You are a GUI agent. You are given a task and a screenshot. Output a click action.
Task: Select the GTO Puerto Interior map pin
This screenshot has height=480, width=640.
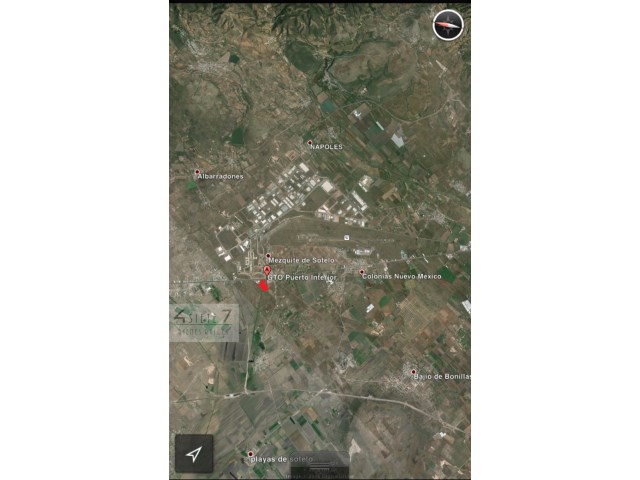pyautogui.click(x=267, y=271)
